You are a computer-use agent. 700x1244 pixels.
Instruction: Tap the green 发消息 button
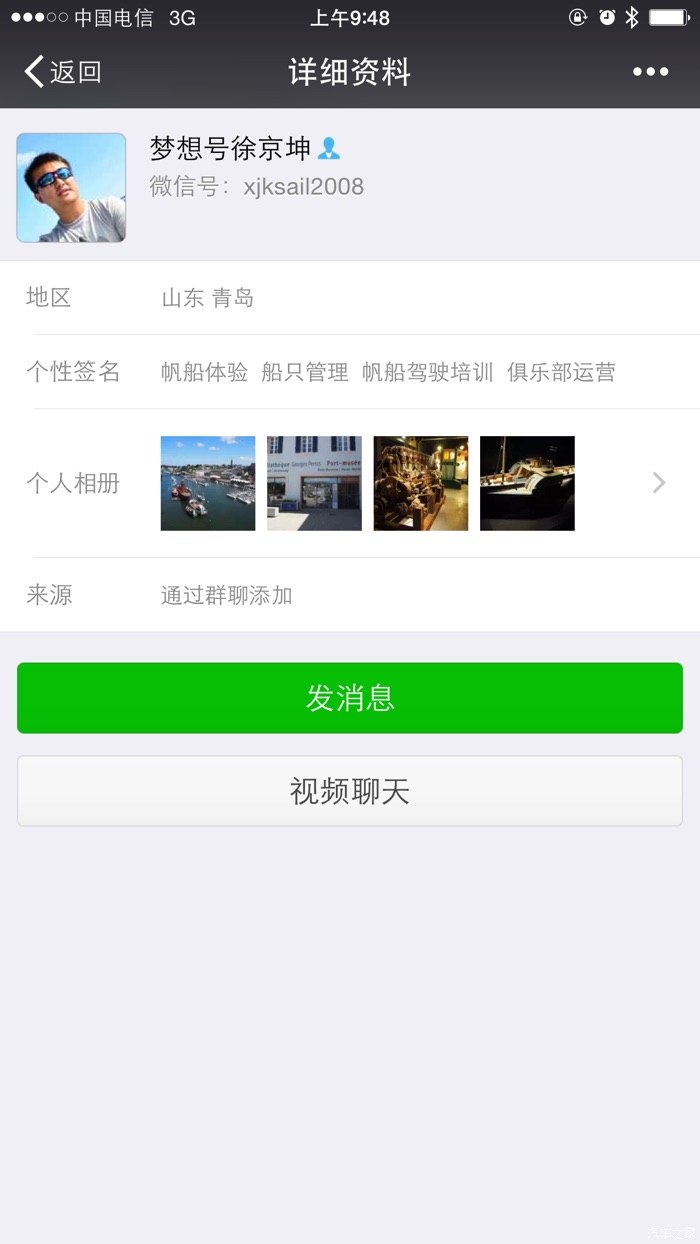coord(350,698)
